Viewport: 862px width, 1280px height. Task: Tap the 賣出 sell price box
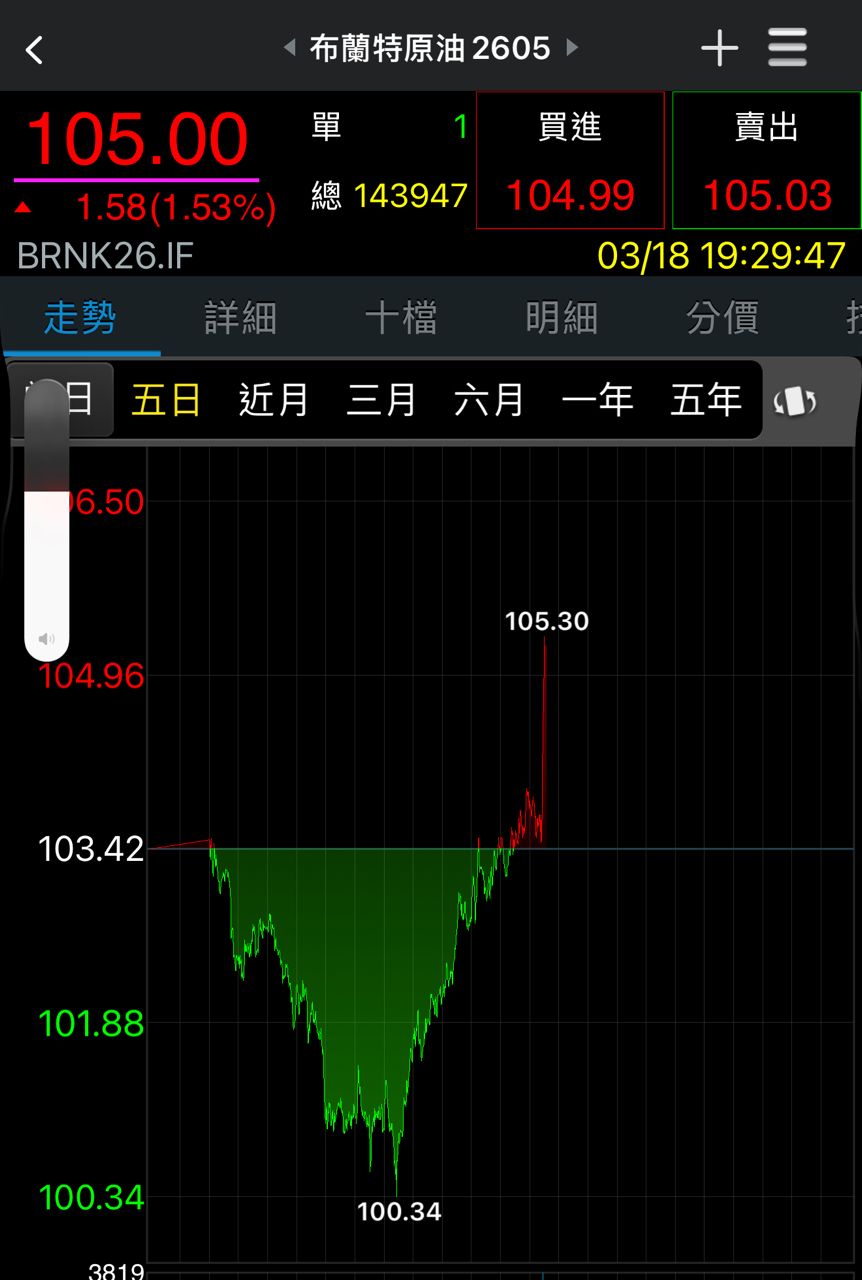[767, 161]
